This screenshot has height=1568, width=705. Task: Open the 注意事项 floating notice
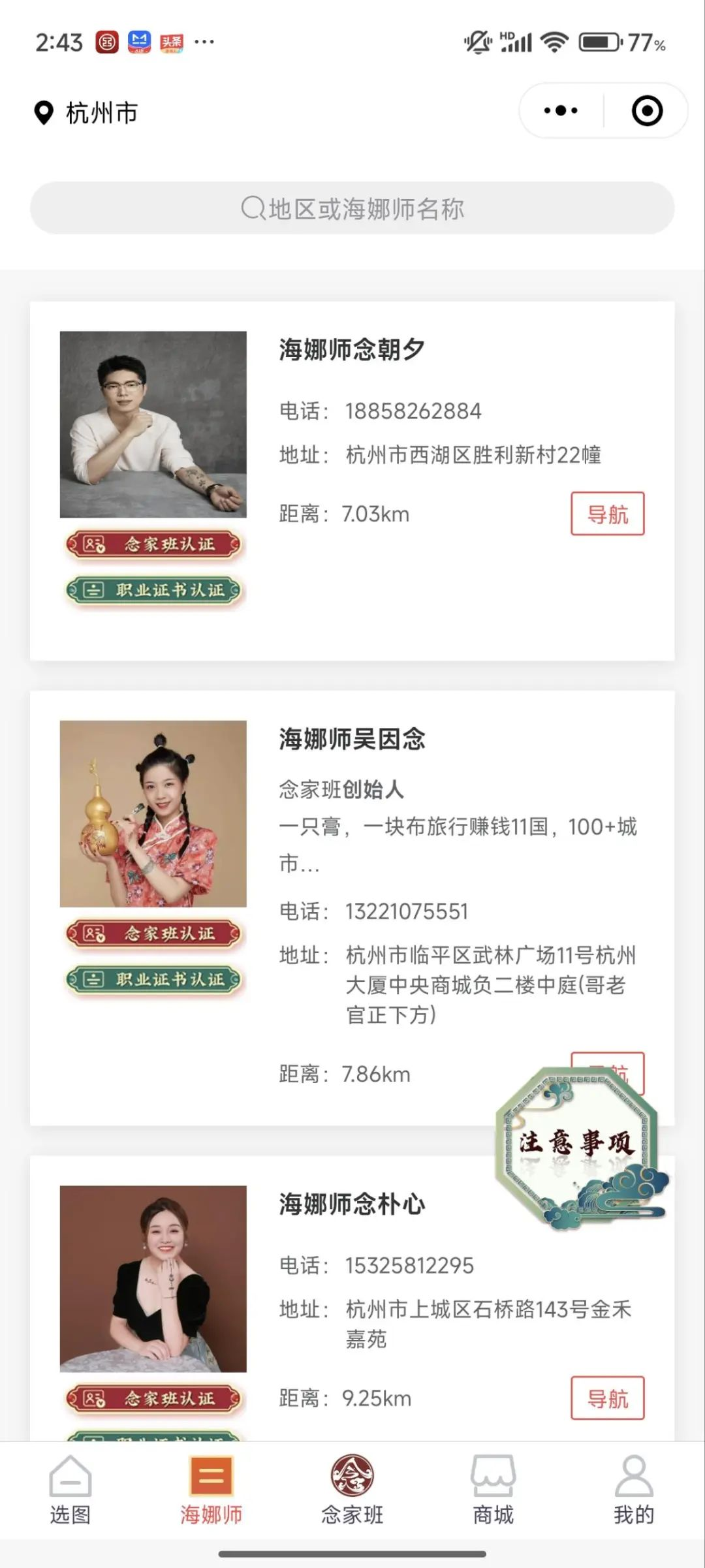point(577,1144)
